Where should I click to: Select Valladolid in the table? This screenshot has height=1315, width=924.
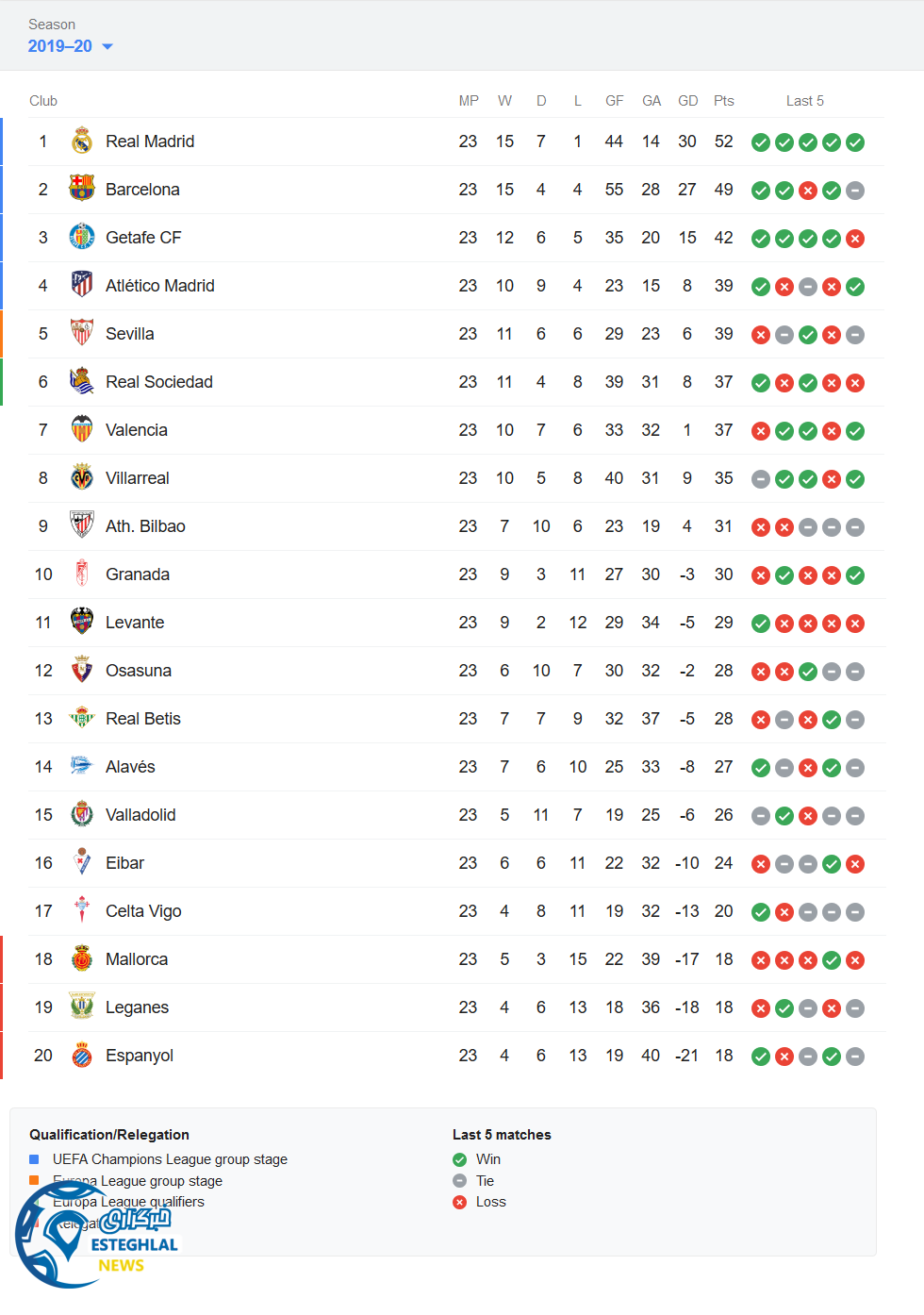[140, 815]
